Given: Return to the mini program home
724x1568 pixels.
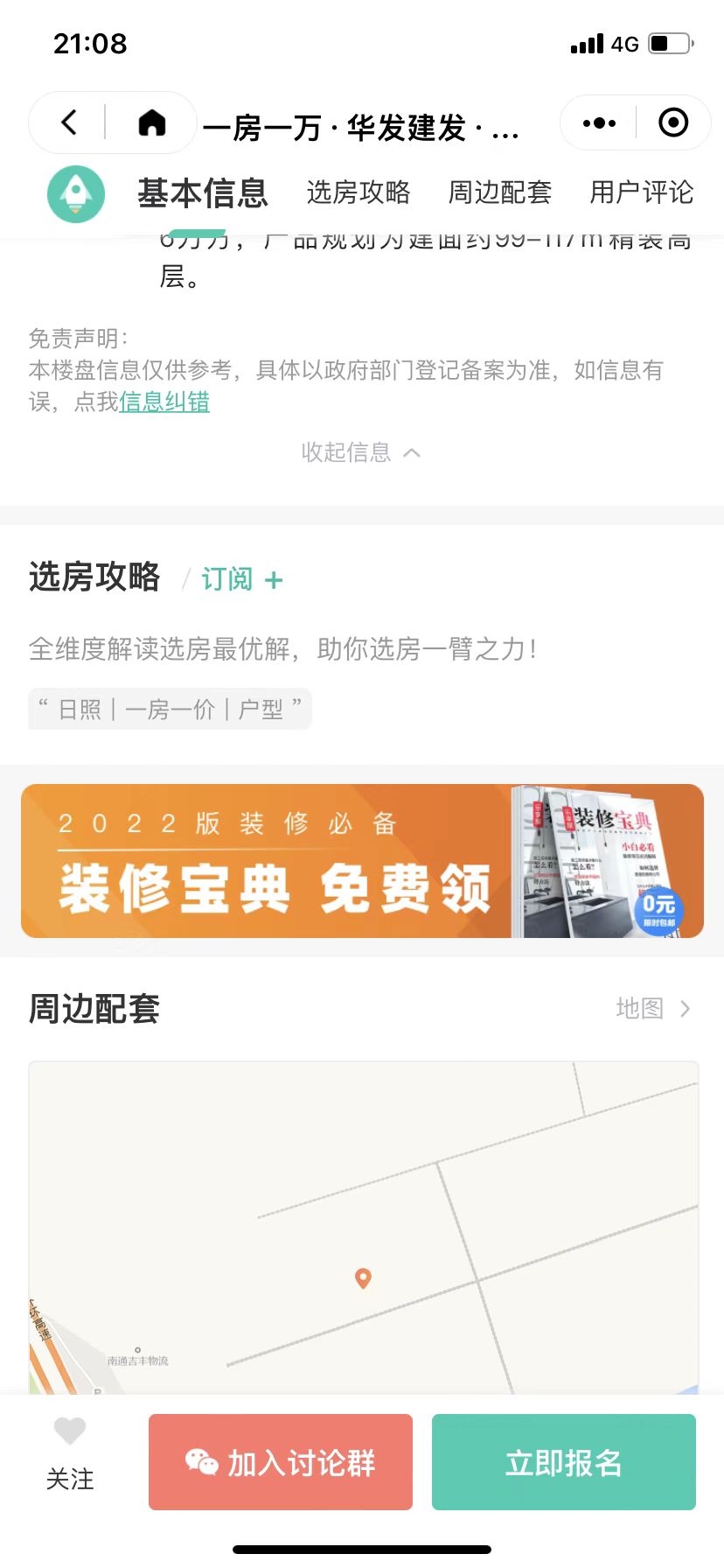Looking at the screenshot, I should (152, 122).
